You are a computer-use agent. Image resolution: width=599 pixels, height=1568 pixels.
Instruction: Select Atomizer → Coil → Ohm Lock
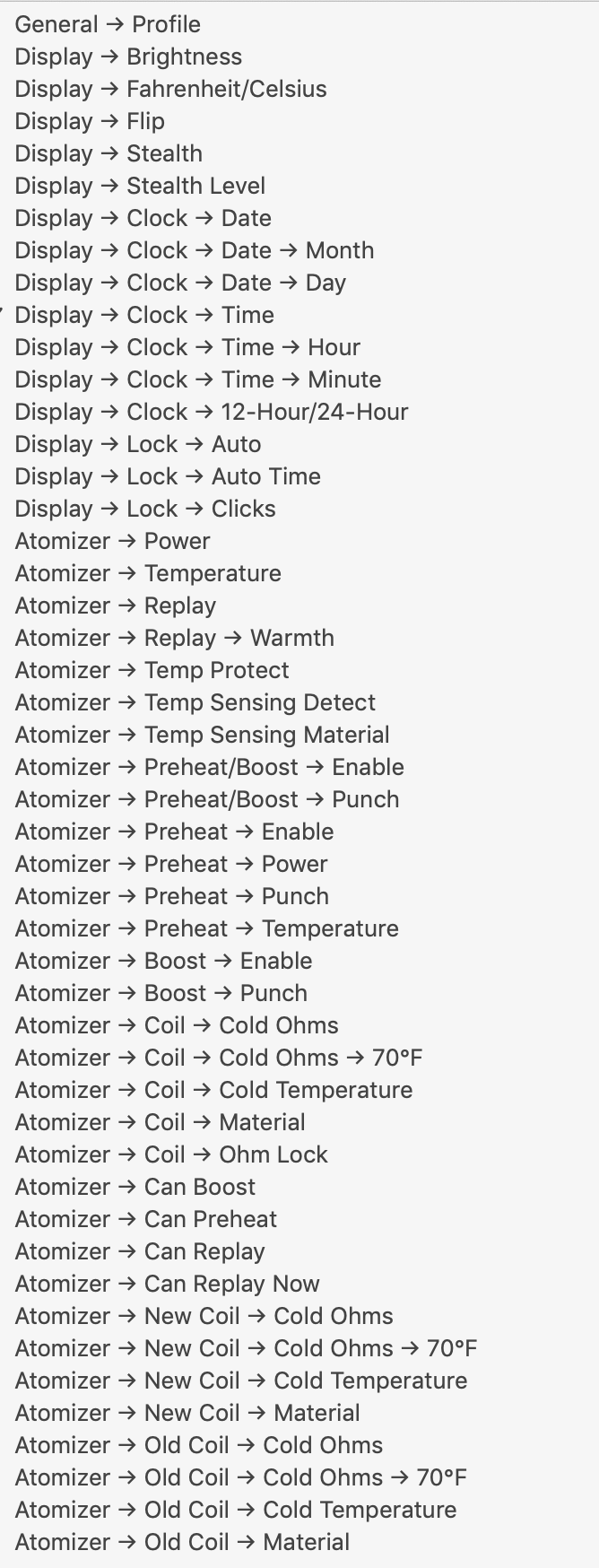coord(171,1154)
